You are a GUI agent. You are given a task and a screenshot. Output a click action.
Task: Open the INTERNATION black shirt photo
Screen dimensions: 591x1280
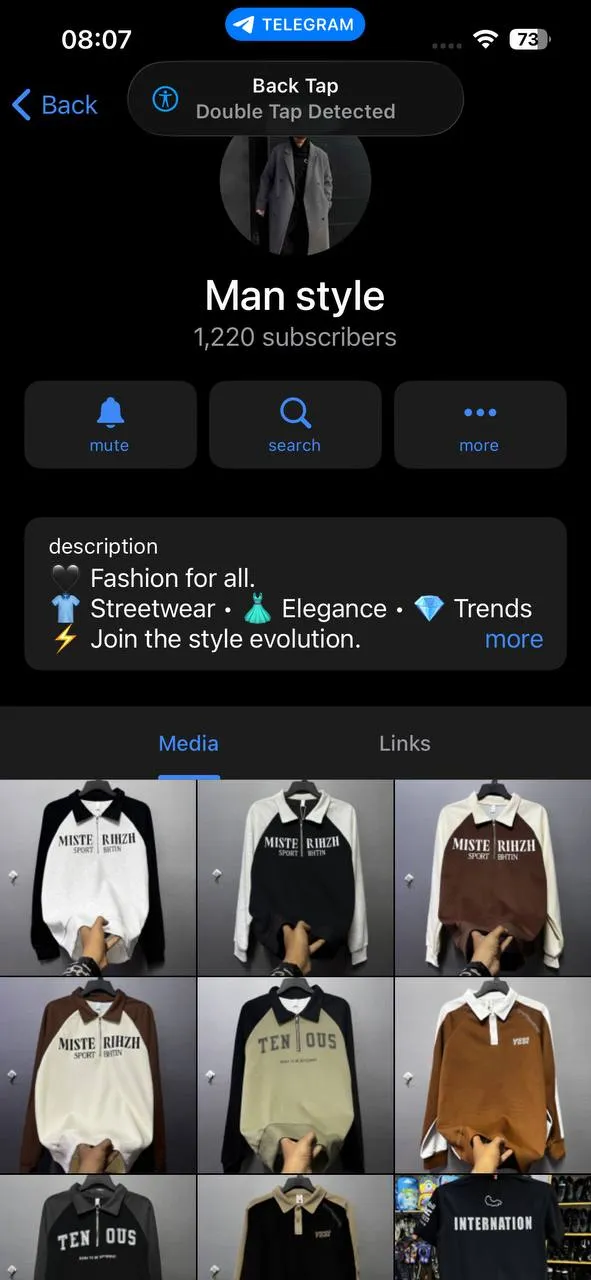pyautogui.click(x=493, y=1228)
